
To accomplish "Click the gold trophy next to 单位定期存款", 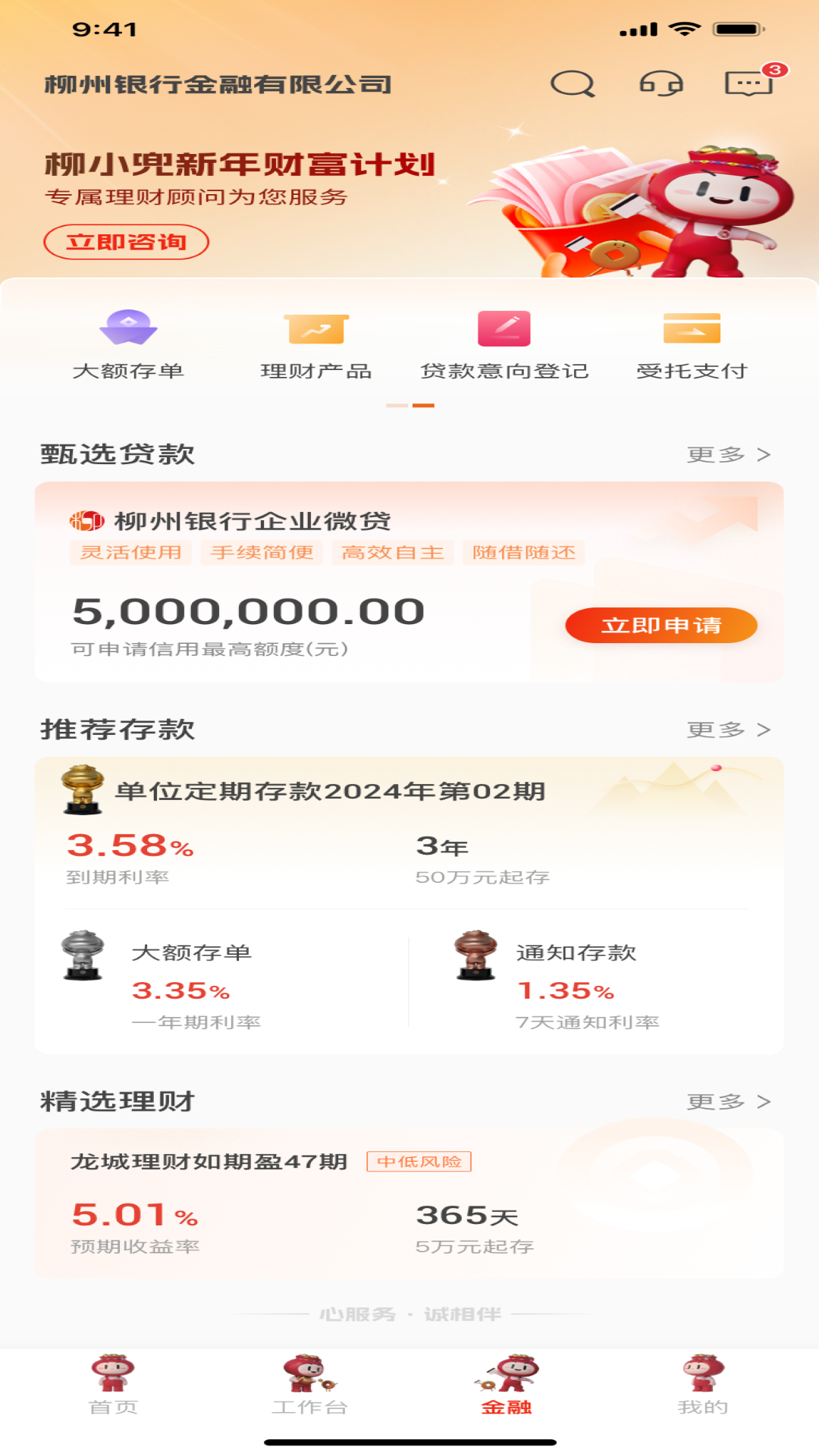I will coord(80,792).
